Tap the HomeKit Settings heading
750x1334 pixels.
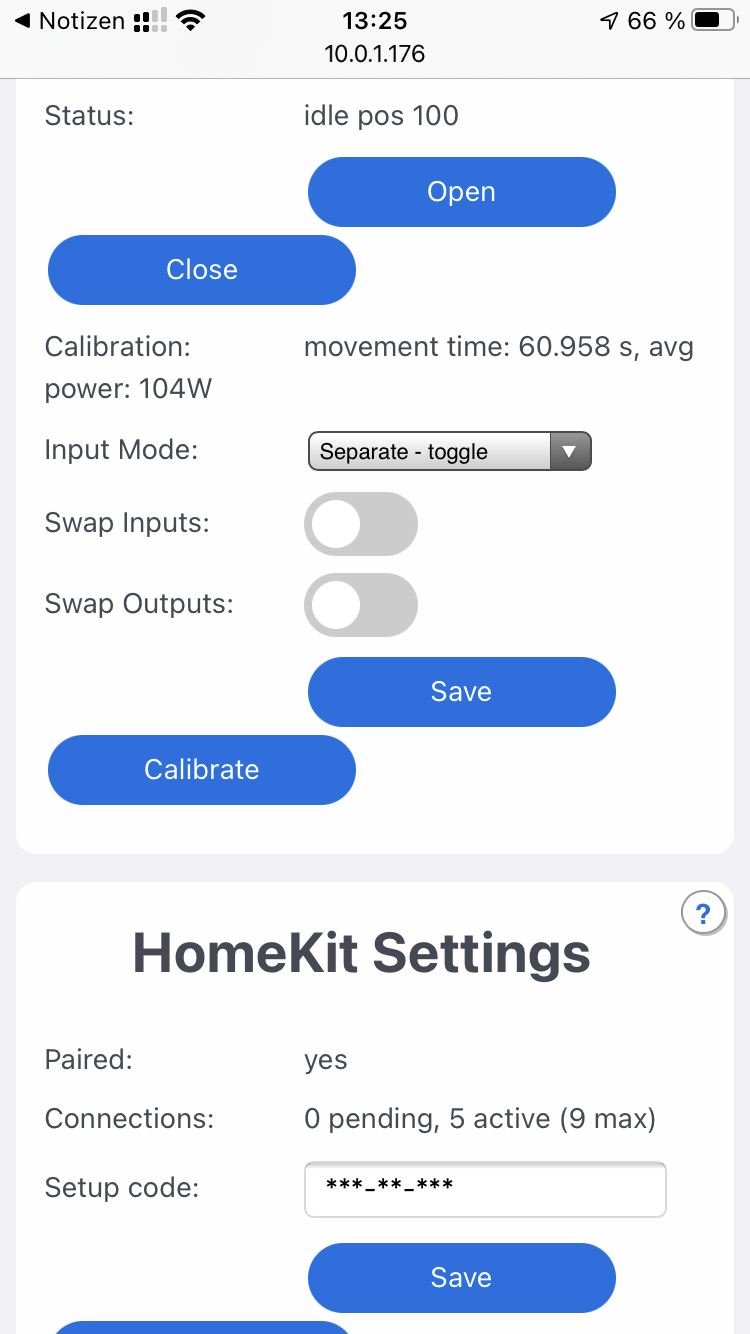pyautogui.click(x=361, y=953)
